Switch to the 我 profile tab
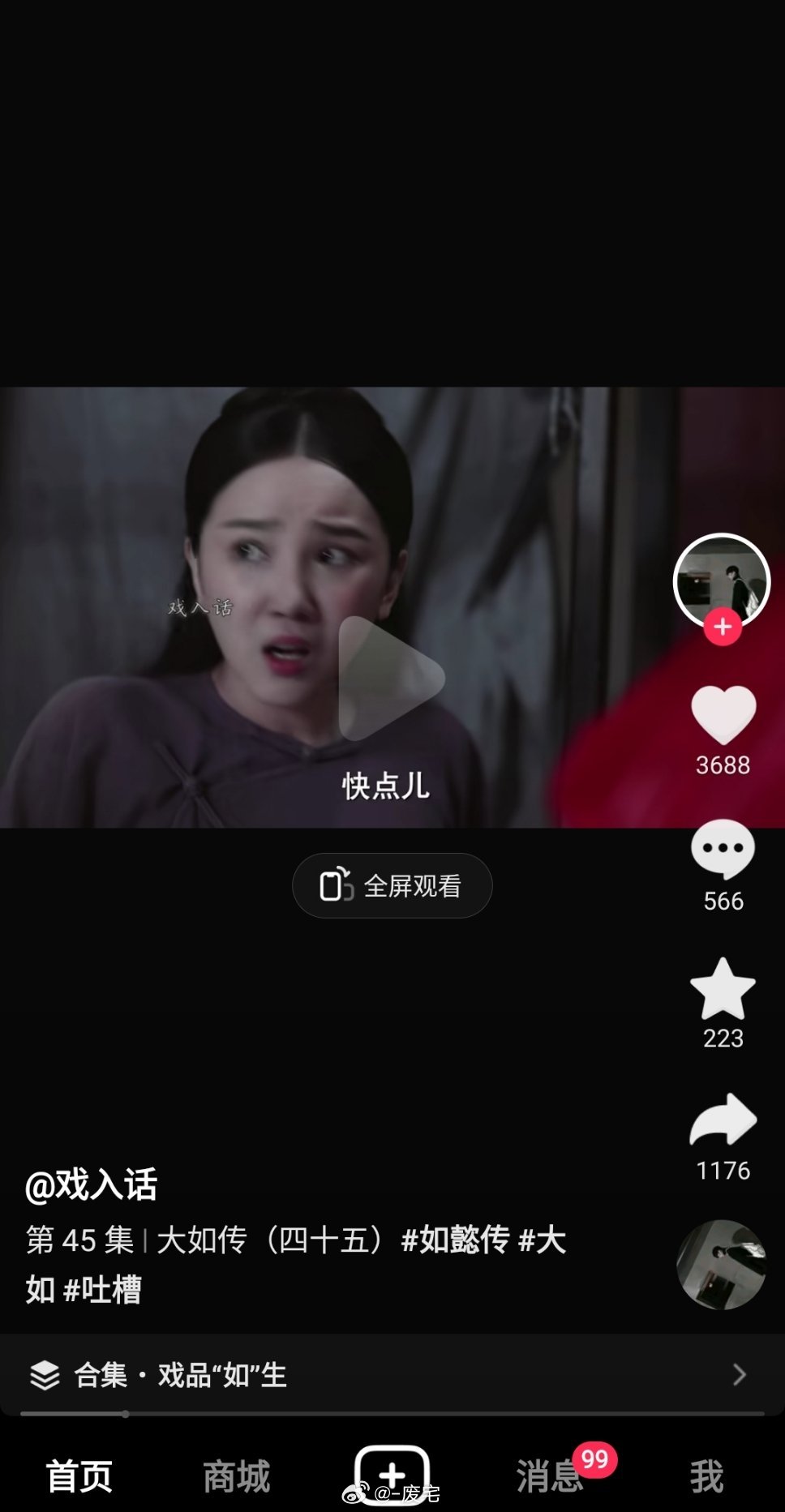The height and width of the screenshot is (1512, 785). 706,1476
